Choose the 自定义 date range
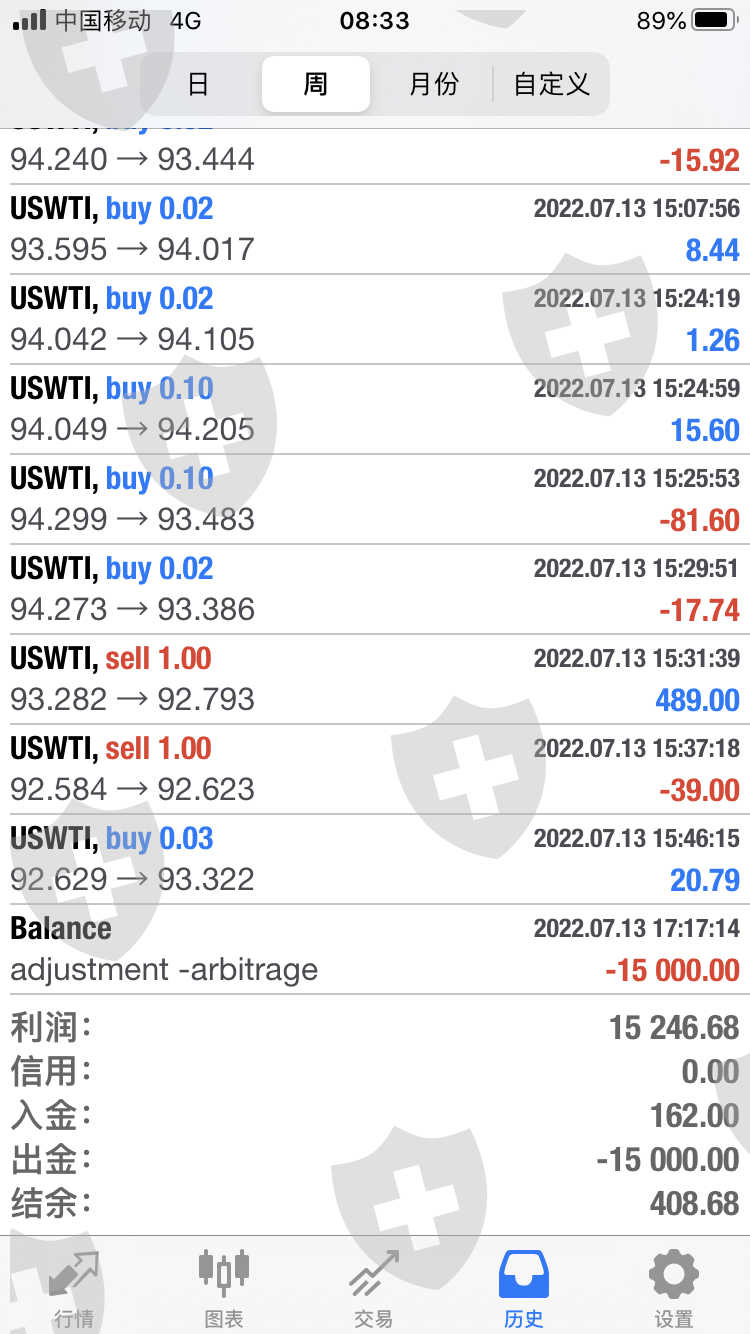The height and width of the screenshot is (1334, 750). [551, 84]
